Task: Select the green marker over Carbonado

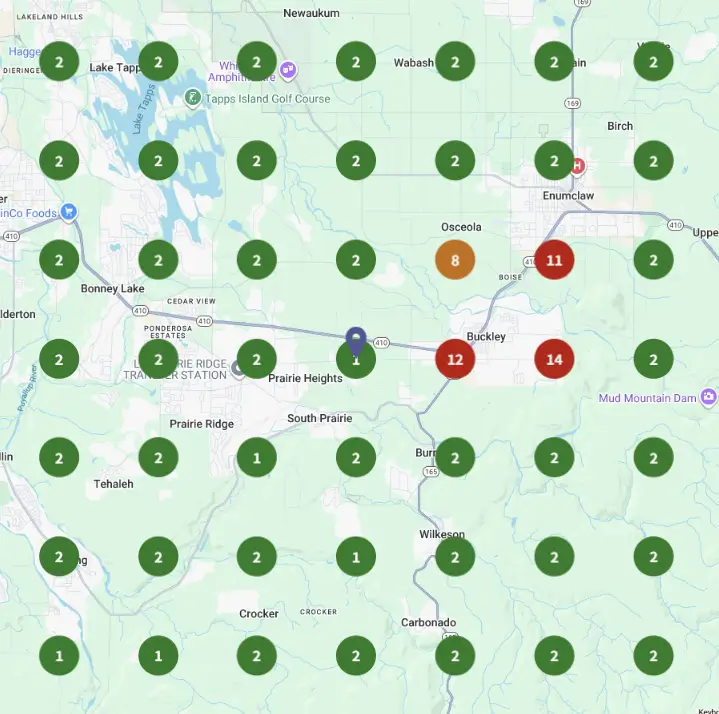Action: coord(455,656)
